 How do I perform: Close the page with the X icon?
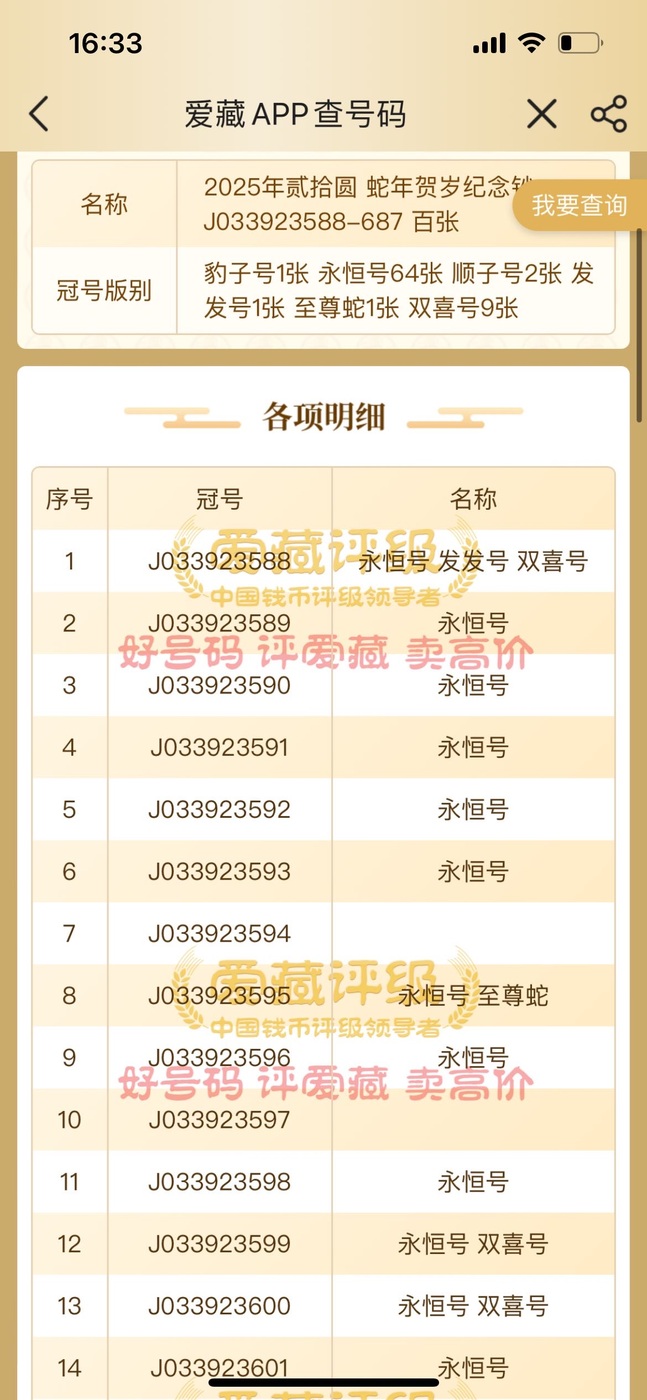[541, 114]
